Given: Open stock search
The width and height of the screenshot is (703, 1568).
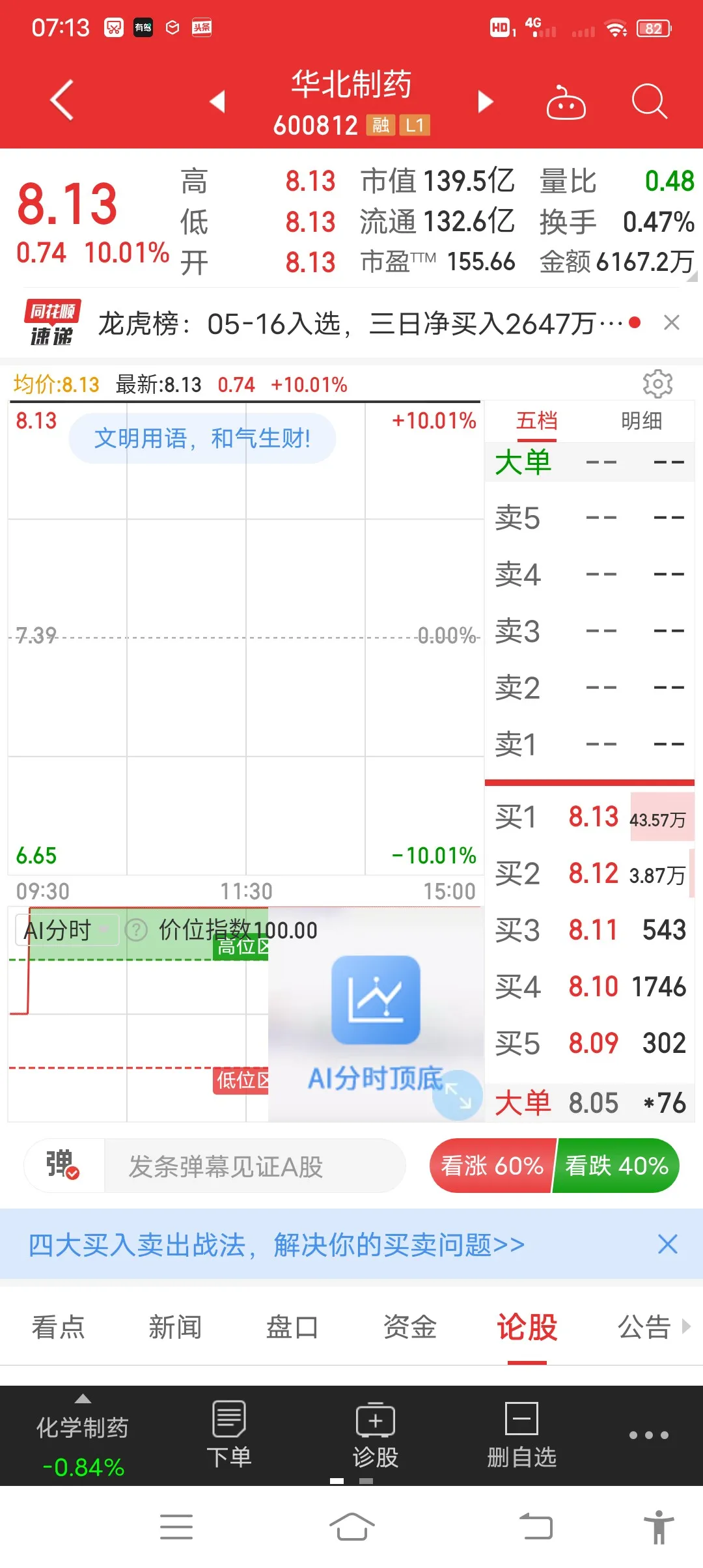Looking at the screenshot, I should click(649, 102).
